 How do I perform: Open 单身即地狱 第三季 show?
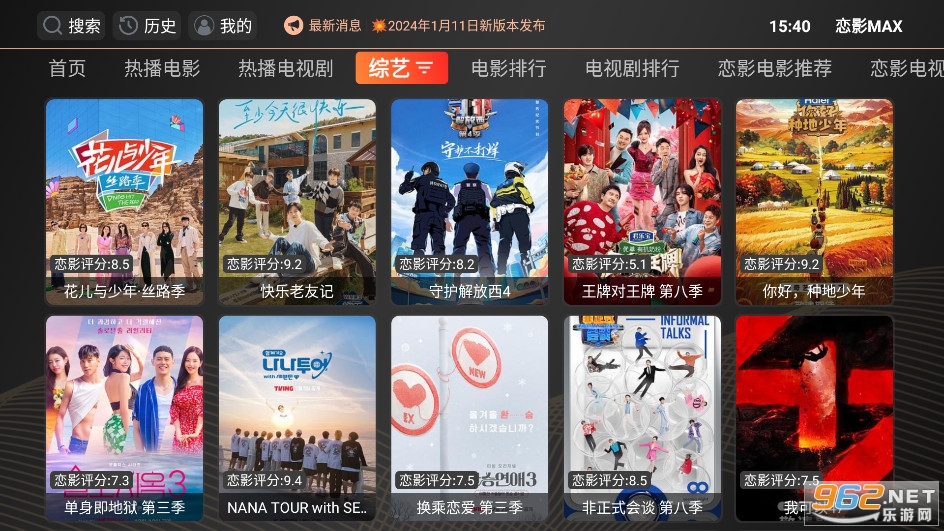point(124,417)
